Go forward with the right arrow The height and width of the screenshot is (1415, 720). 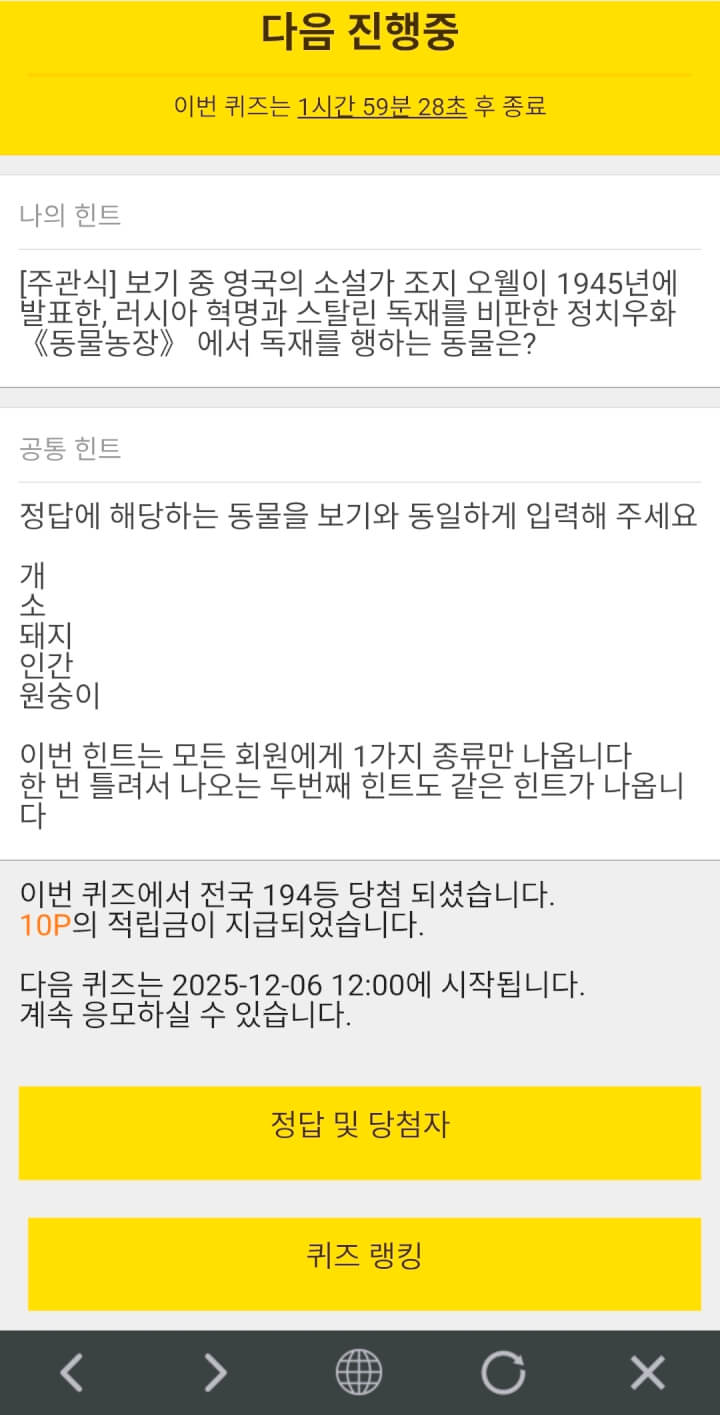(216, 1372)
